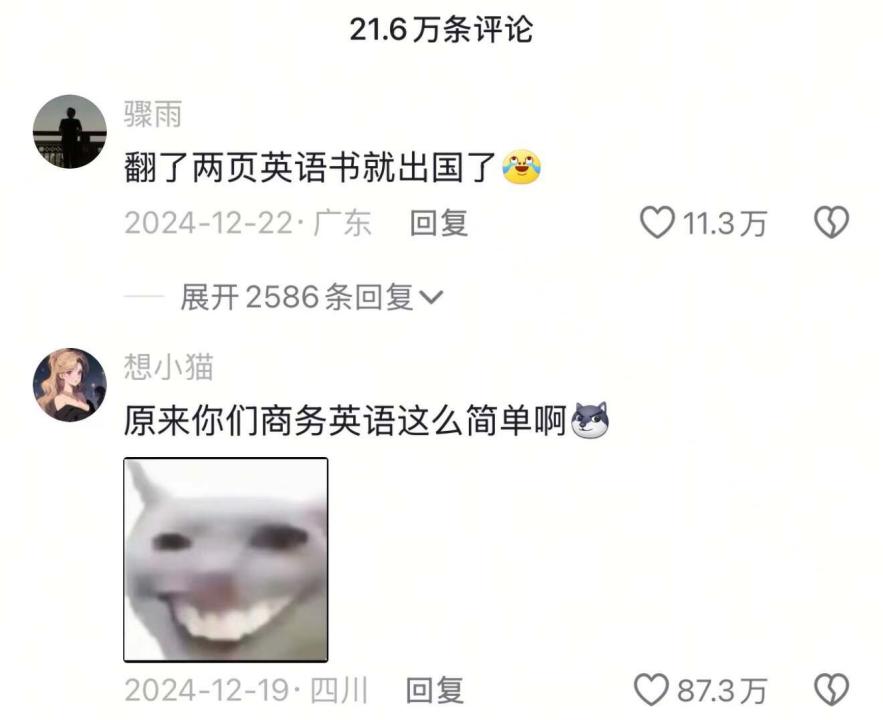Open username 骤雨

point(153,114)
